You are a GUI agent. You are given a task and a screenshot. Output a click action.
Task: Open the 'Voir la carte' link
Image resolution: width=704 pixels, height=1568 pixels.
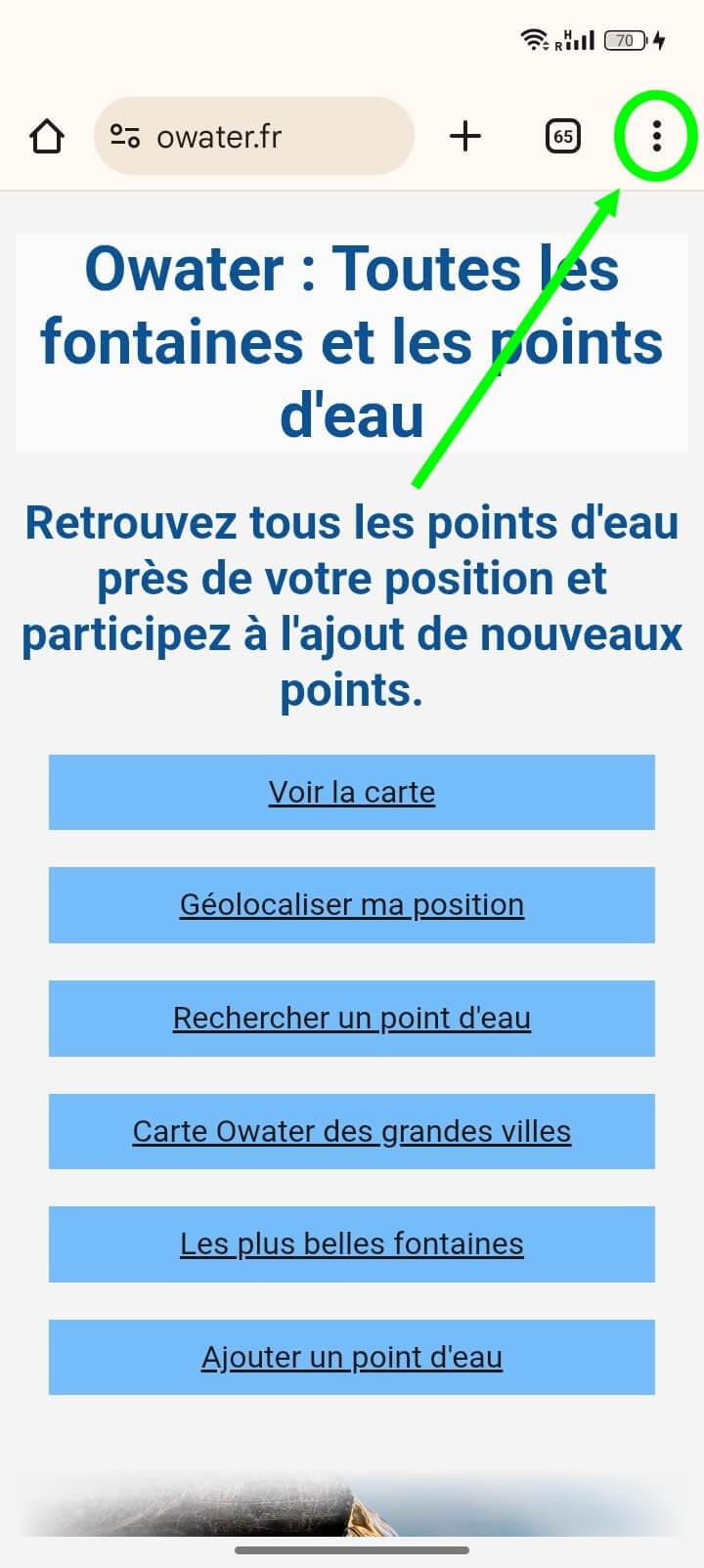pos(352,792)
